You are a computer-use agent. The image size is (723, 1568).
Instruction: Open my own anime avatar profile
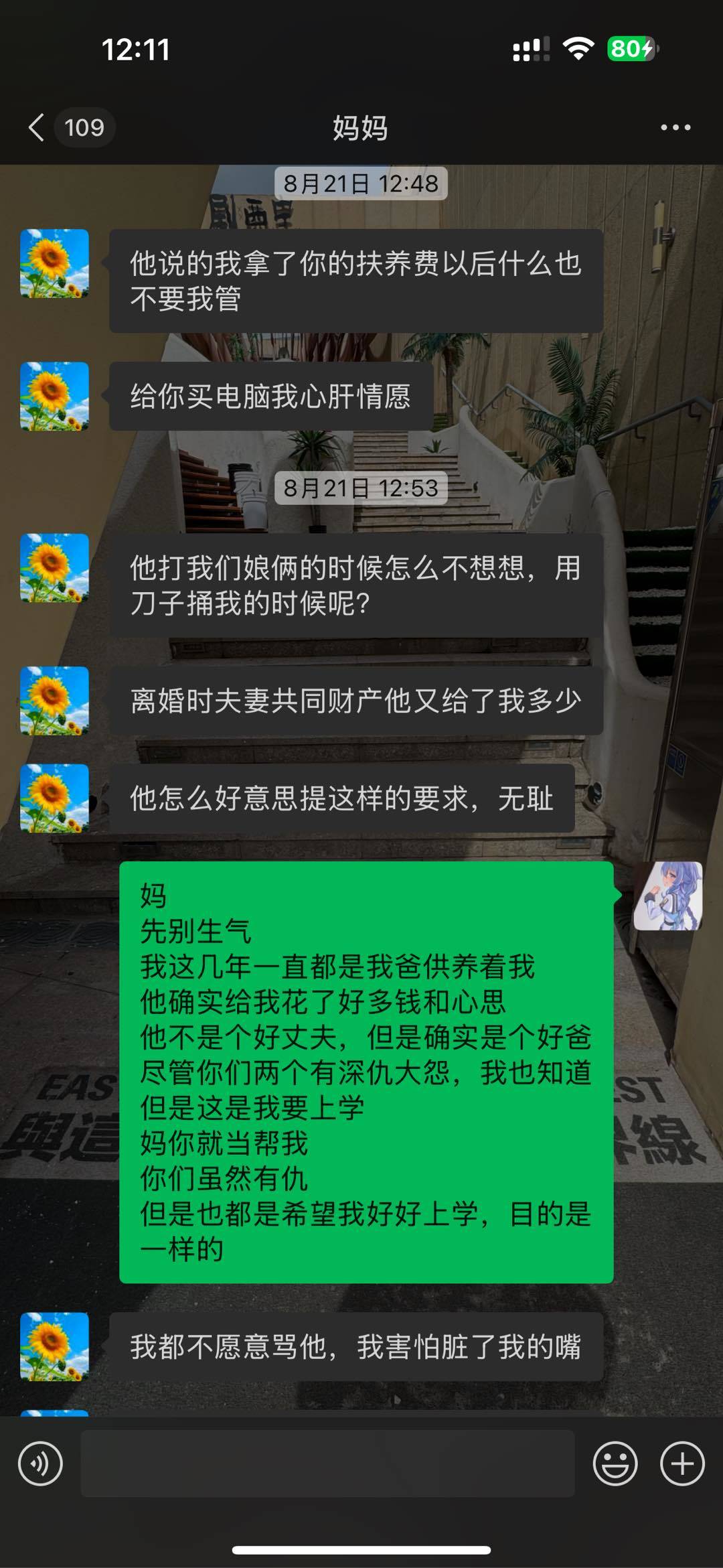[x=667, y=896]
